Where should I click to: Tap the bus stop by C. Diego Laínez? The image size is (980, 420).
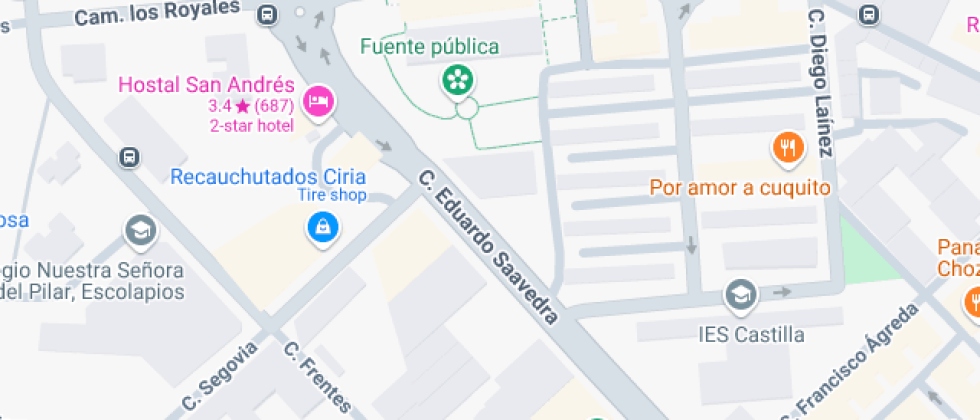pyautogui.click(x=868, y=14)
